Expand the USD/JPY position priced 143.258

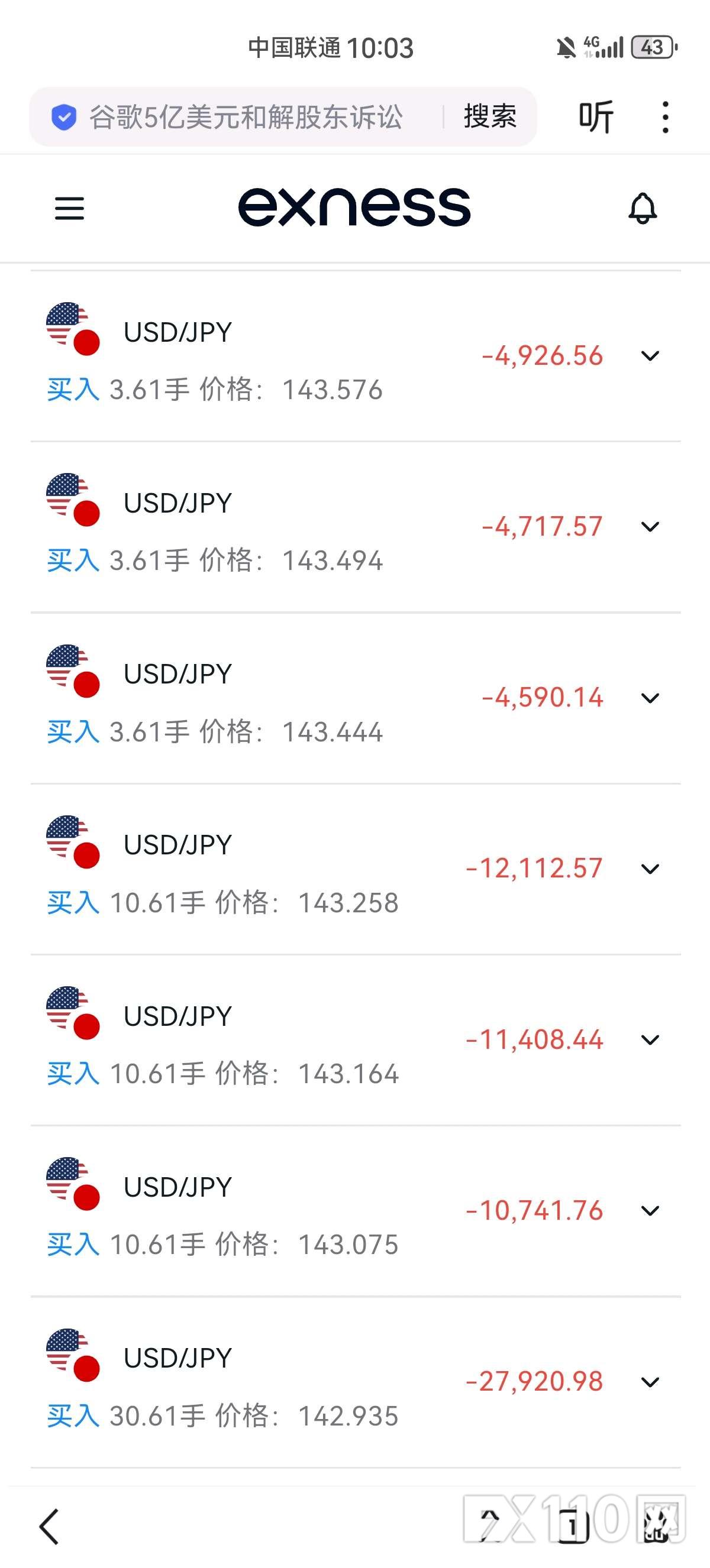click(650, 869)
